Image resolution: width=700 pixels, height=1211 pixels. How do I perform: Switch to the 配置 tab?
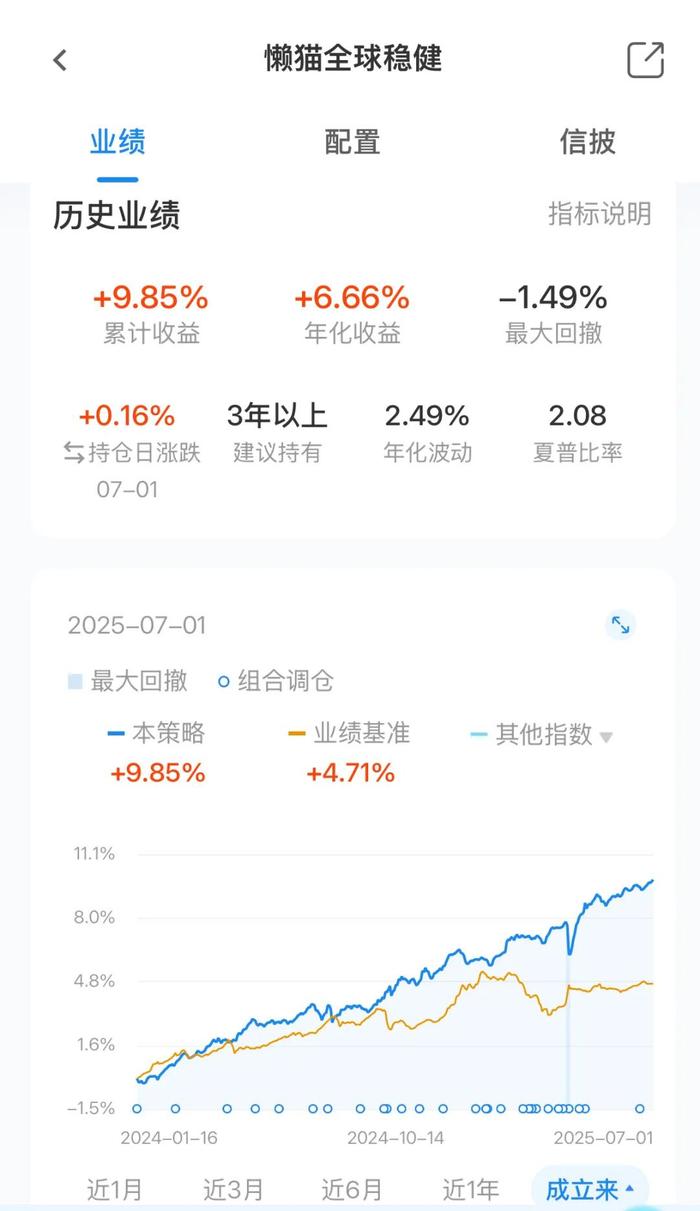click(352, 142)
